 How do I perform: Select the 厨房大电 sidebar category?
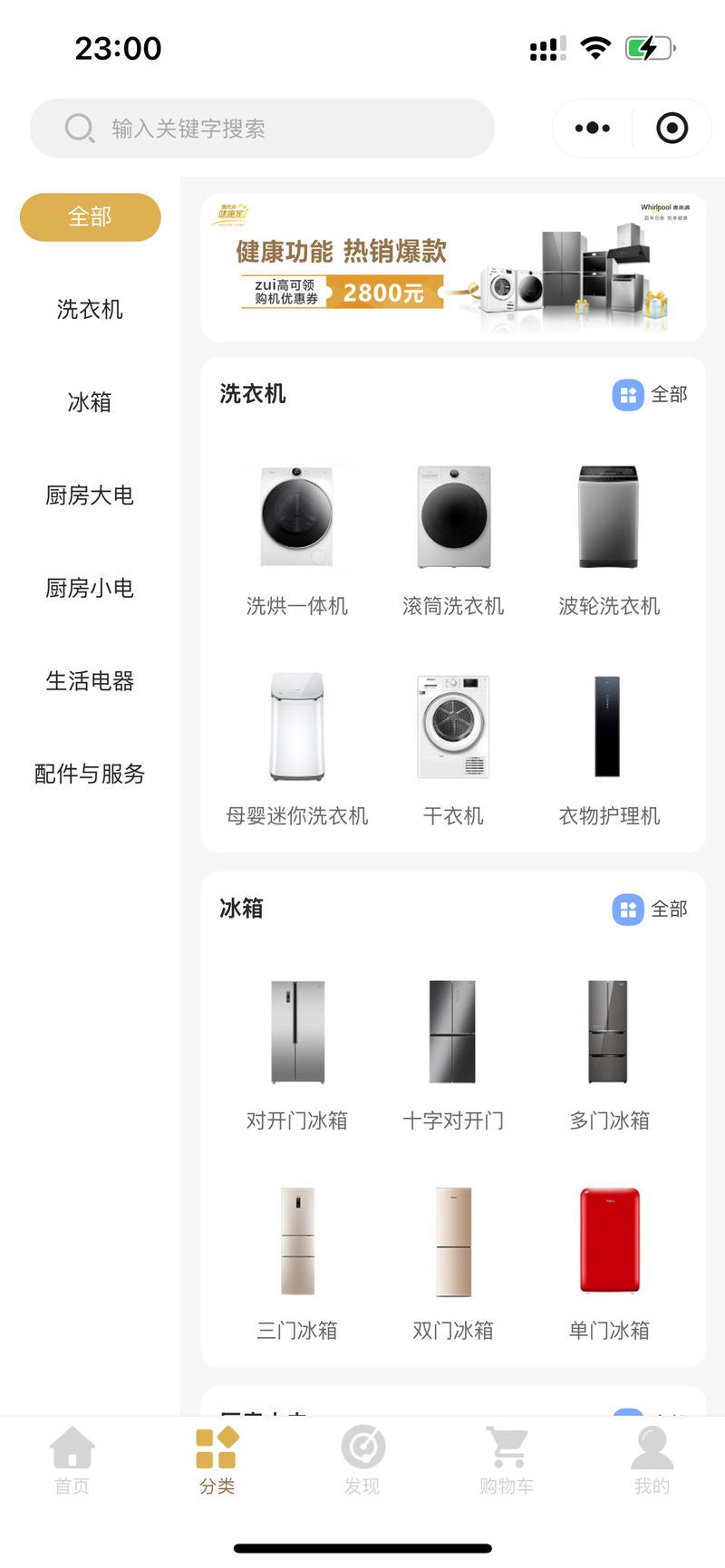click(x=90, y=495)
